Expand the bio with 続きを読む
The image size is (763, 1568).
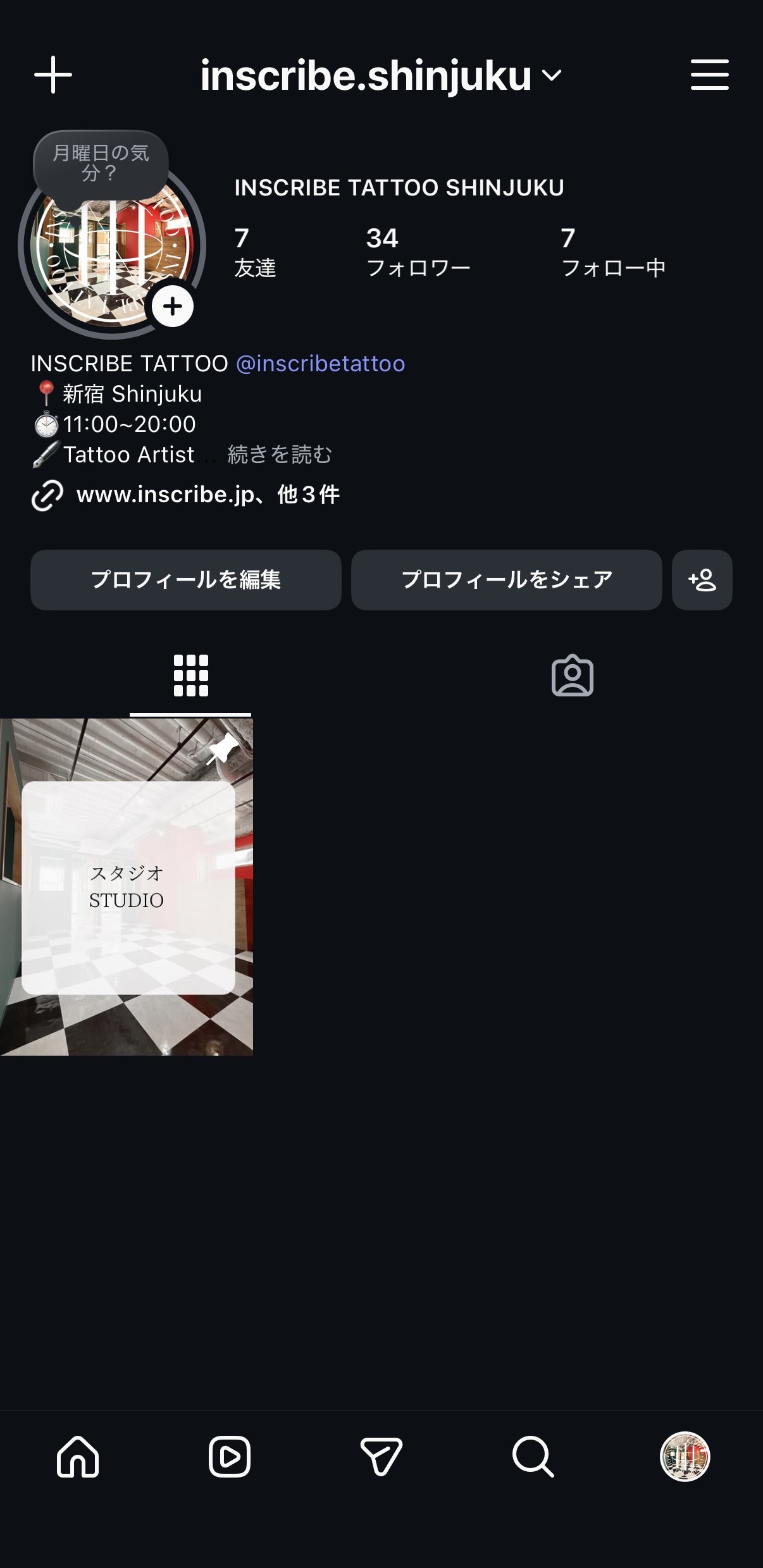tap(279, 454)
